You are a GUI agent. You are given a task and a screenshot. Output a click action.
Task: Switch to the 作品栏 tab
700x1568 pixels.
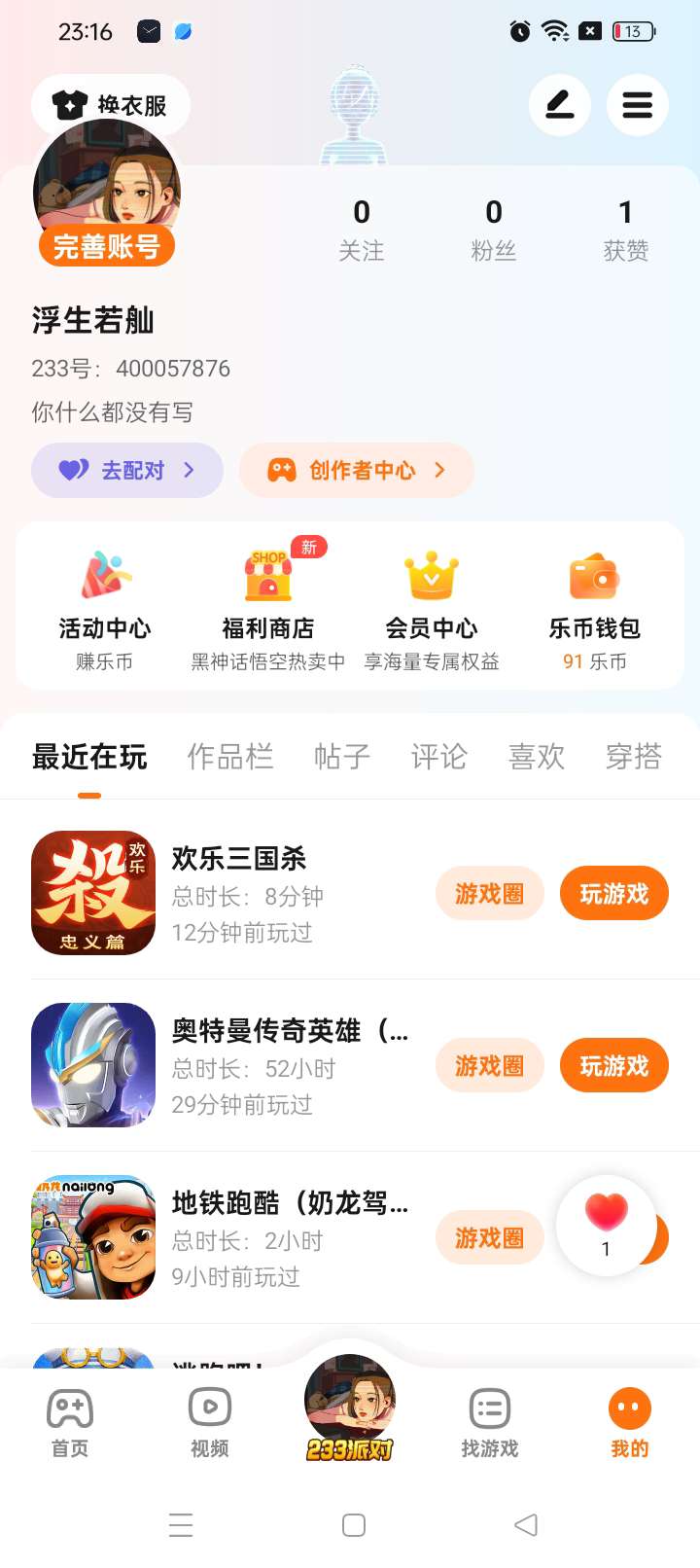point(230,757)
